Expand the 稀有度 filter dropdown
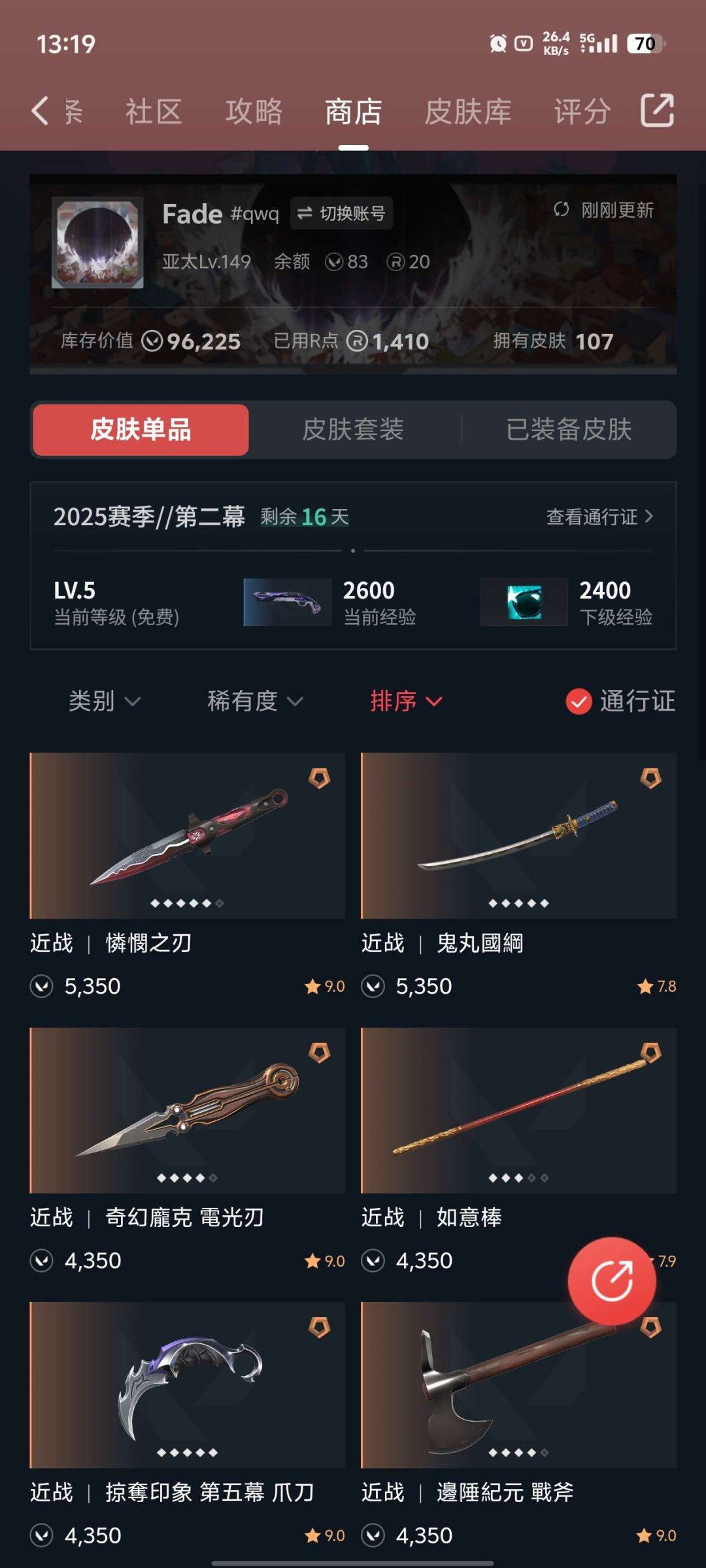The height and width of the screenshot is (1568, 706). 255,701
